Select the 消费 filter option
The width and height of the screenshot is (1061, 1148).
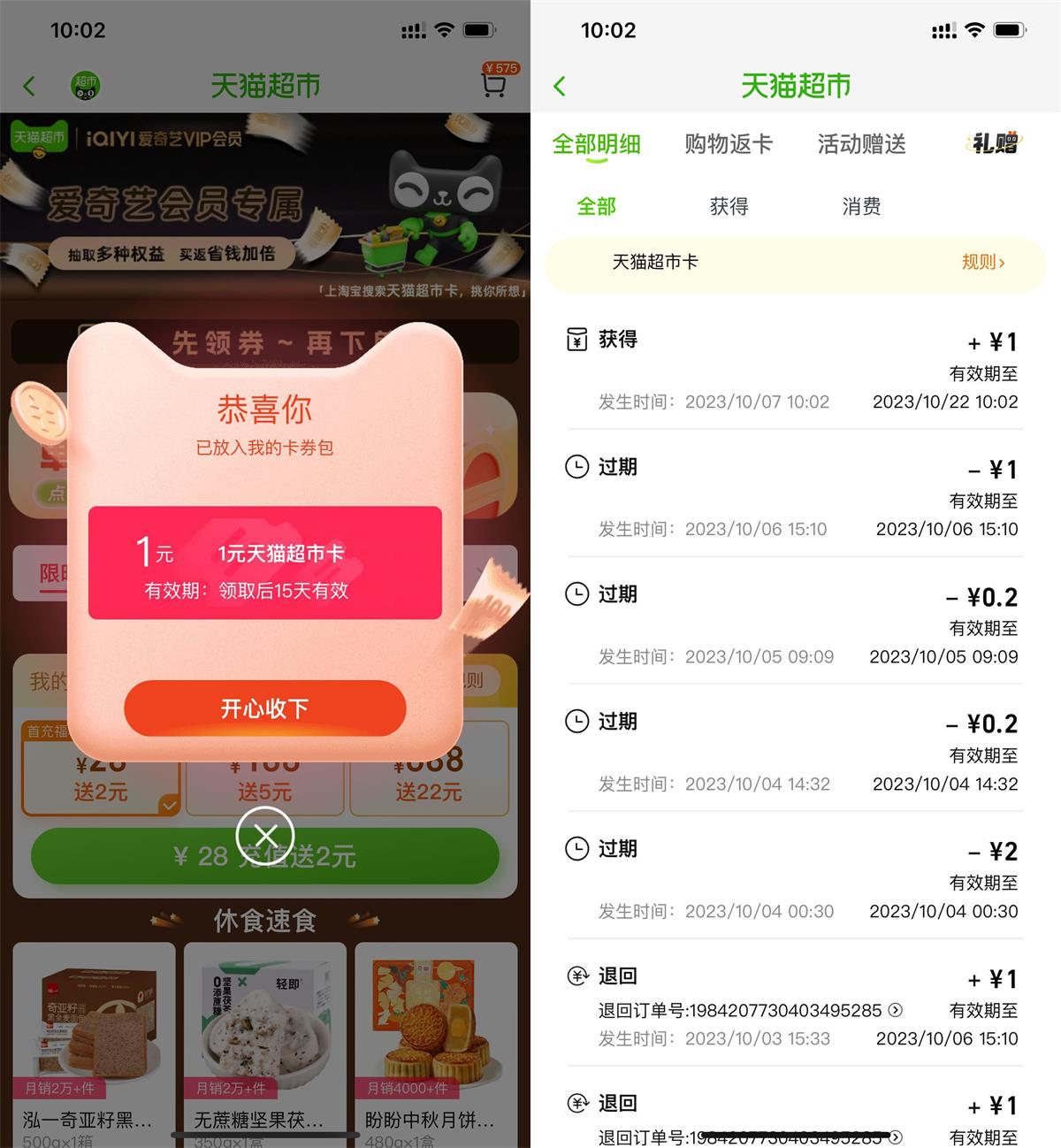point(861,206)
